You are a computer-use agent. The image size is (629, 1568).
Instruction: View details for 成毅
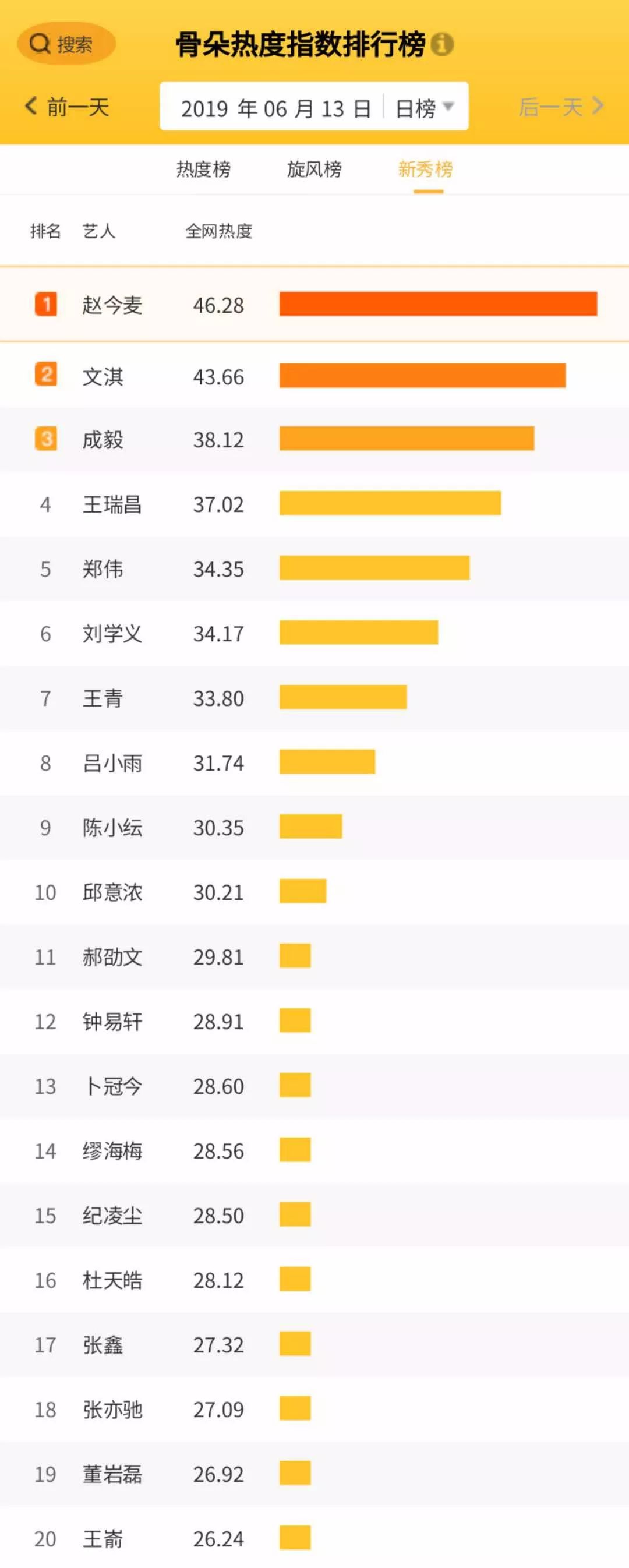click(104, 440)
